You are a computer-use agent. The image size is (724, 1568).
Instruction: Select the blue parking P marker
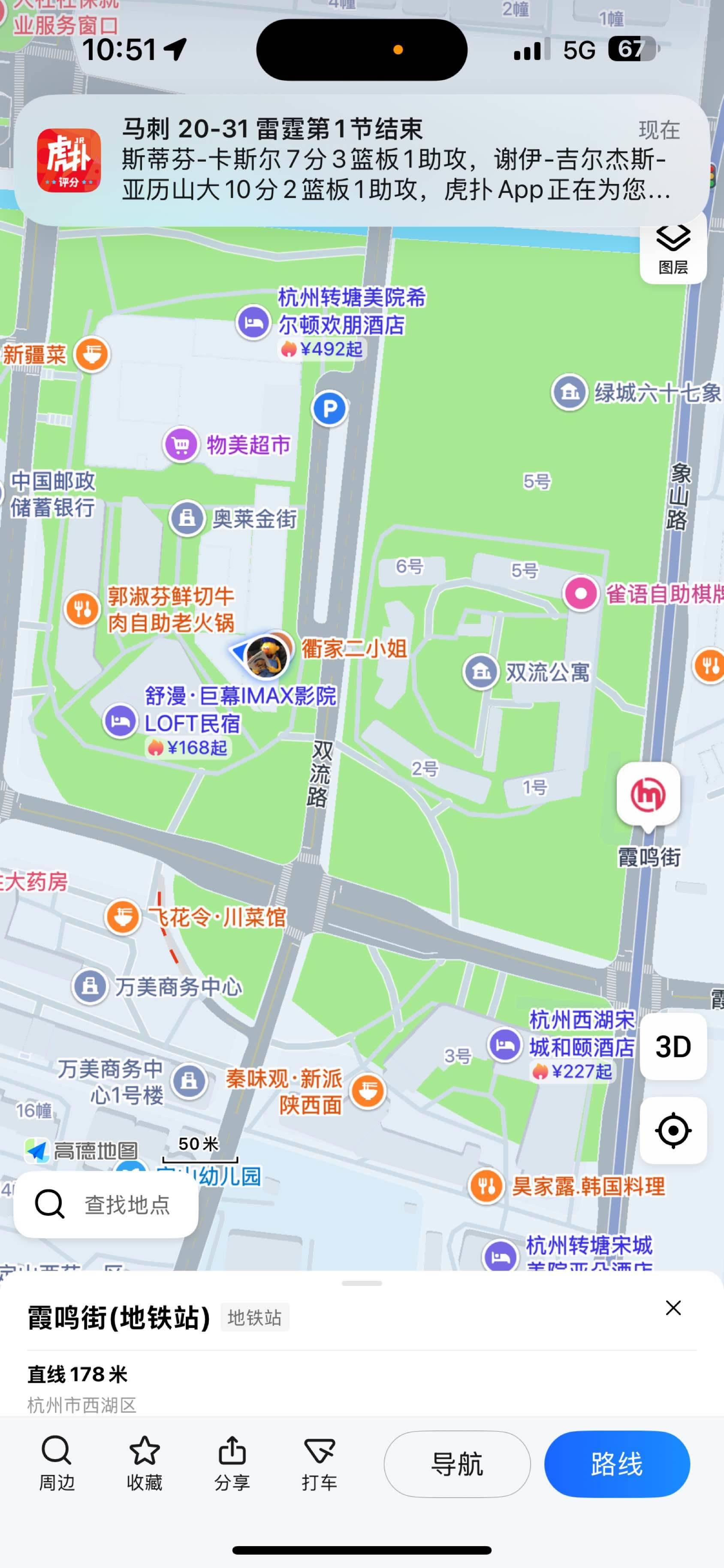[x=329, y=409]
